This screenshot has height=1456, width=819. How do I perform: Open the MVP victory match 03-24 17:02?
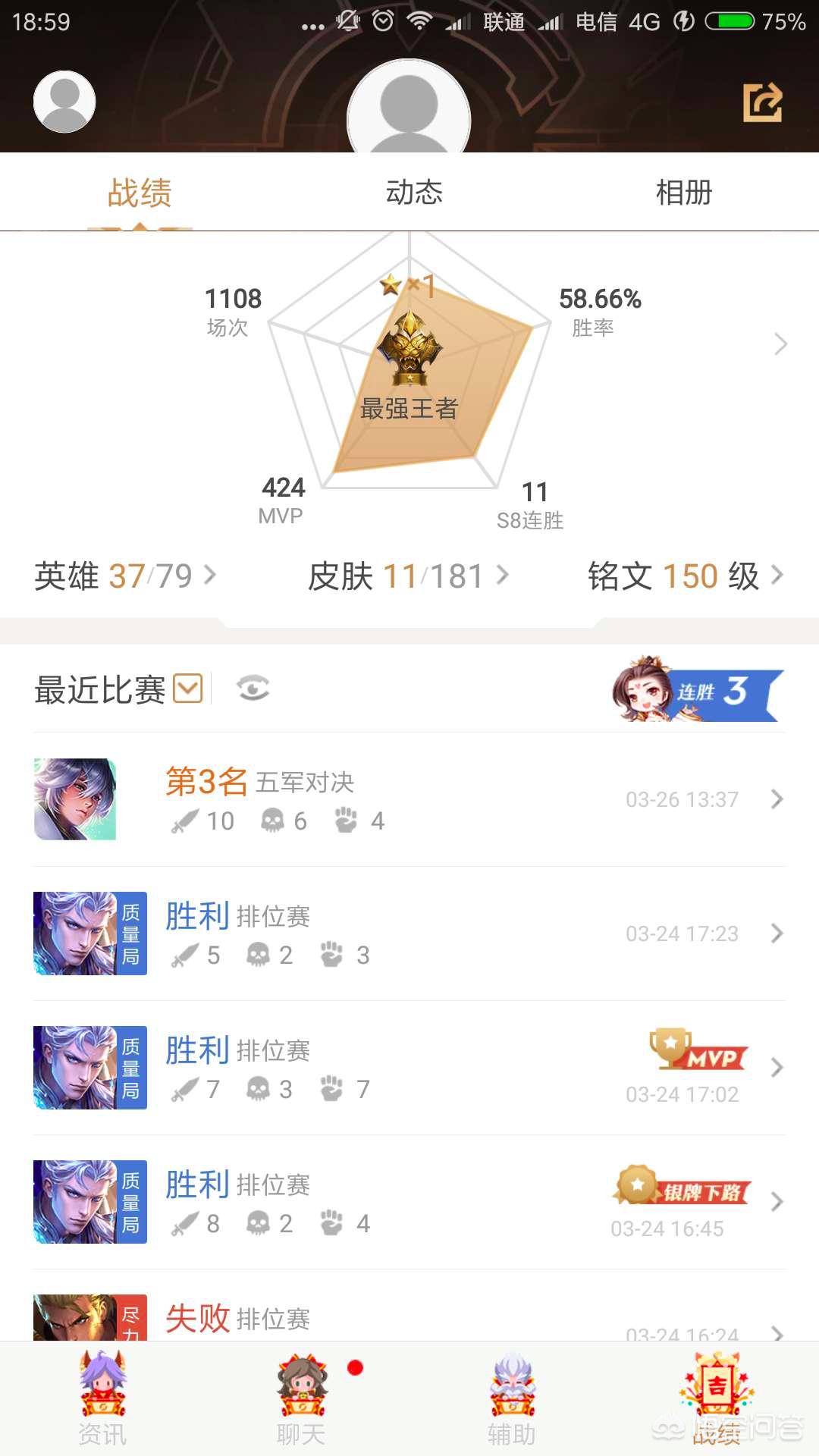pyautogui.click(x=409, y=1068)
